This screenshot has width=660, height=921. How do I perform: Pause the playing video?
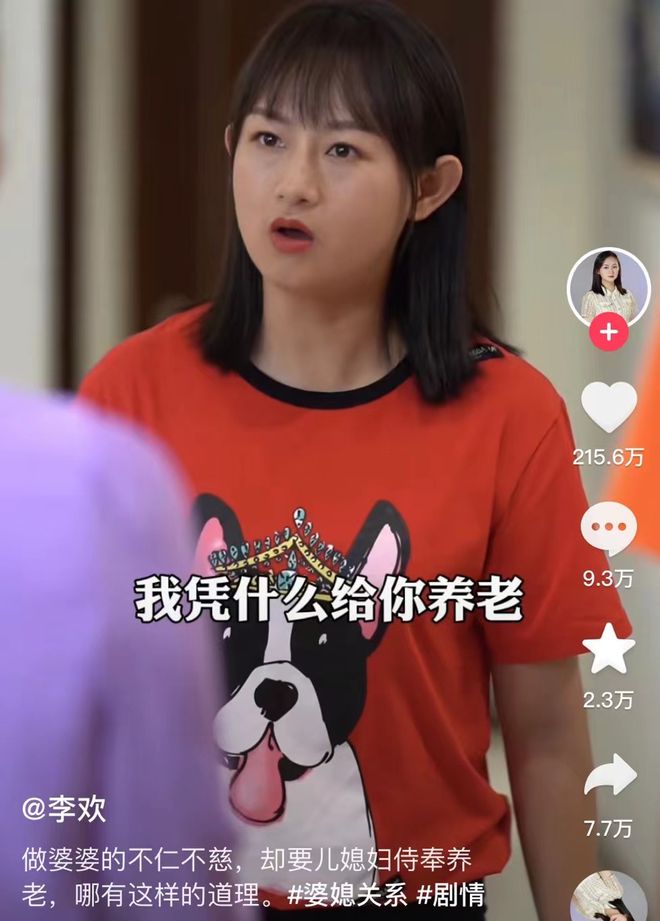330,450
